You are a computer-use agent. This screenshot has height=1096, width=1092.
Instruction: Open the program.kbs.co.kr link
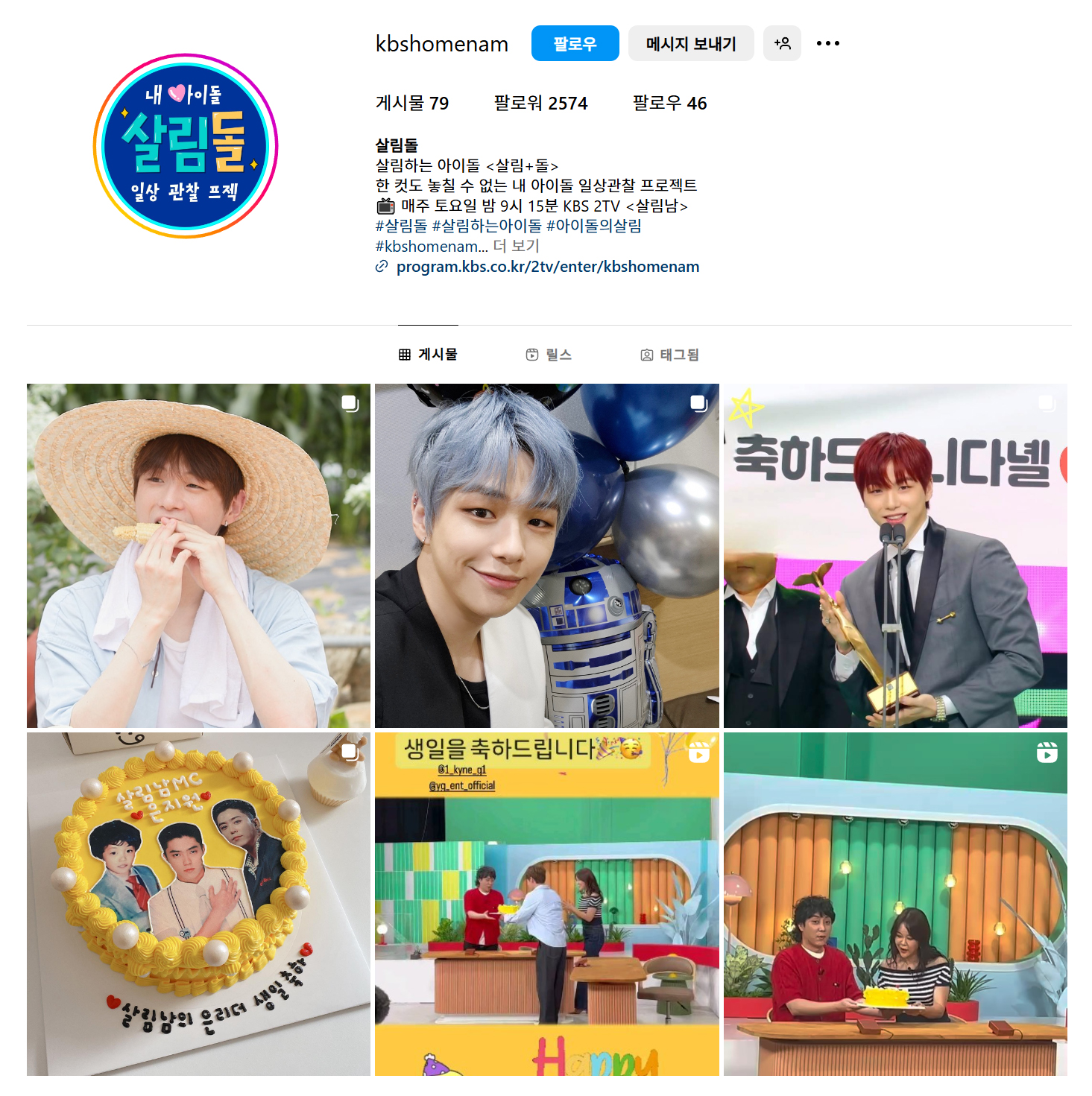547,267
